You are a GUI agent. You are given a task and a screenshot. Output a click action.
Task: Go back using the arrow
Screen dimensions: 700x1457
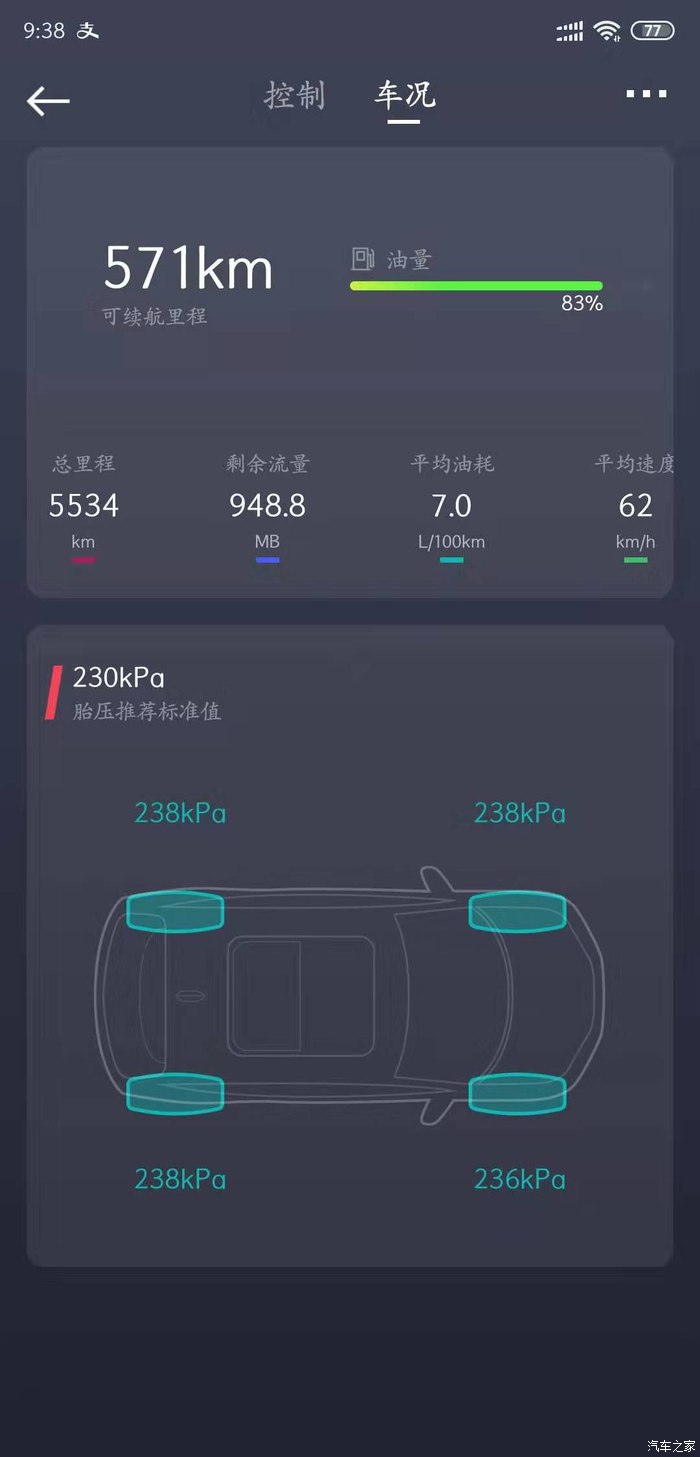coord(48,101)
